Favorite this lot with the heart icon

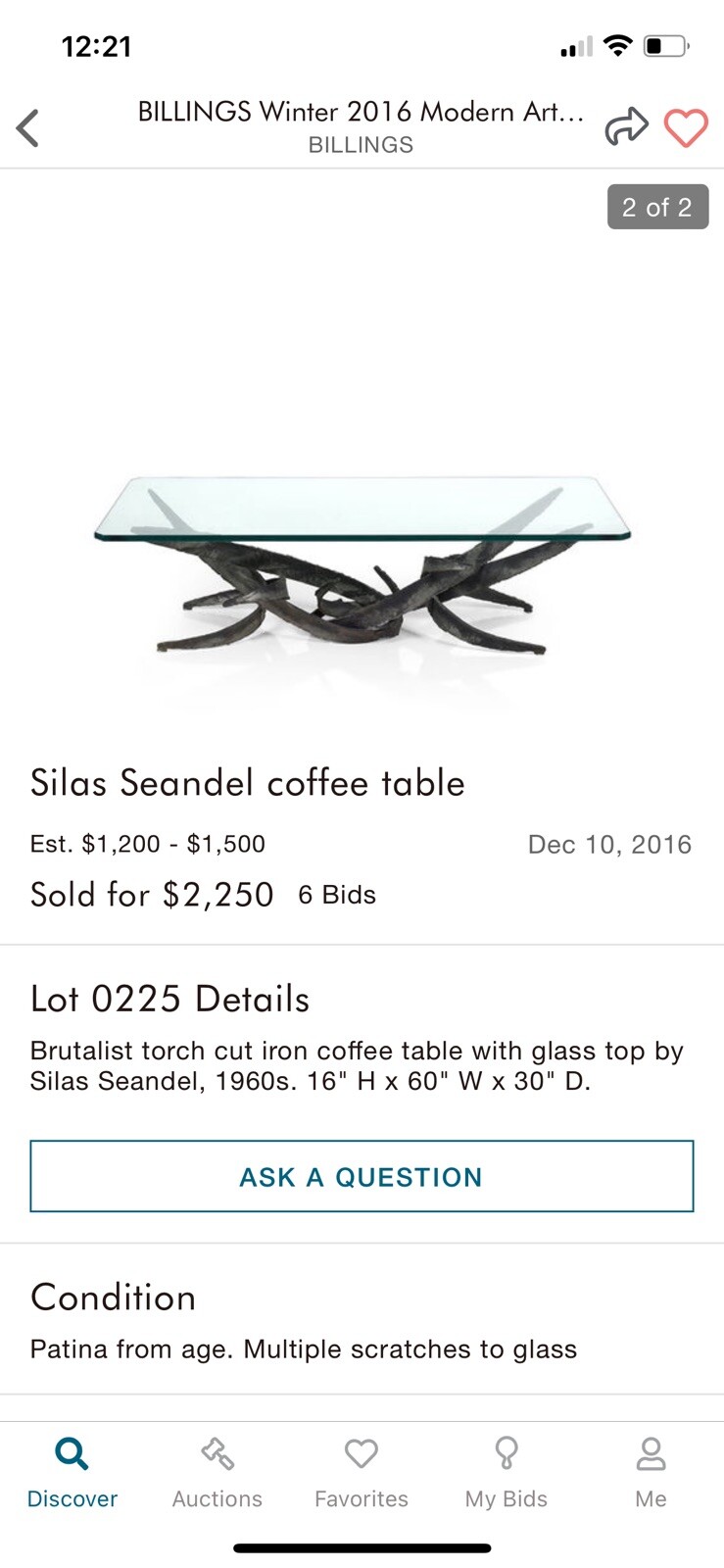point(686,127)
